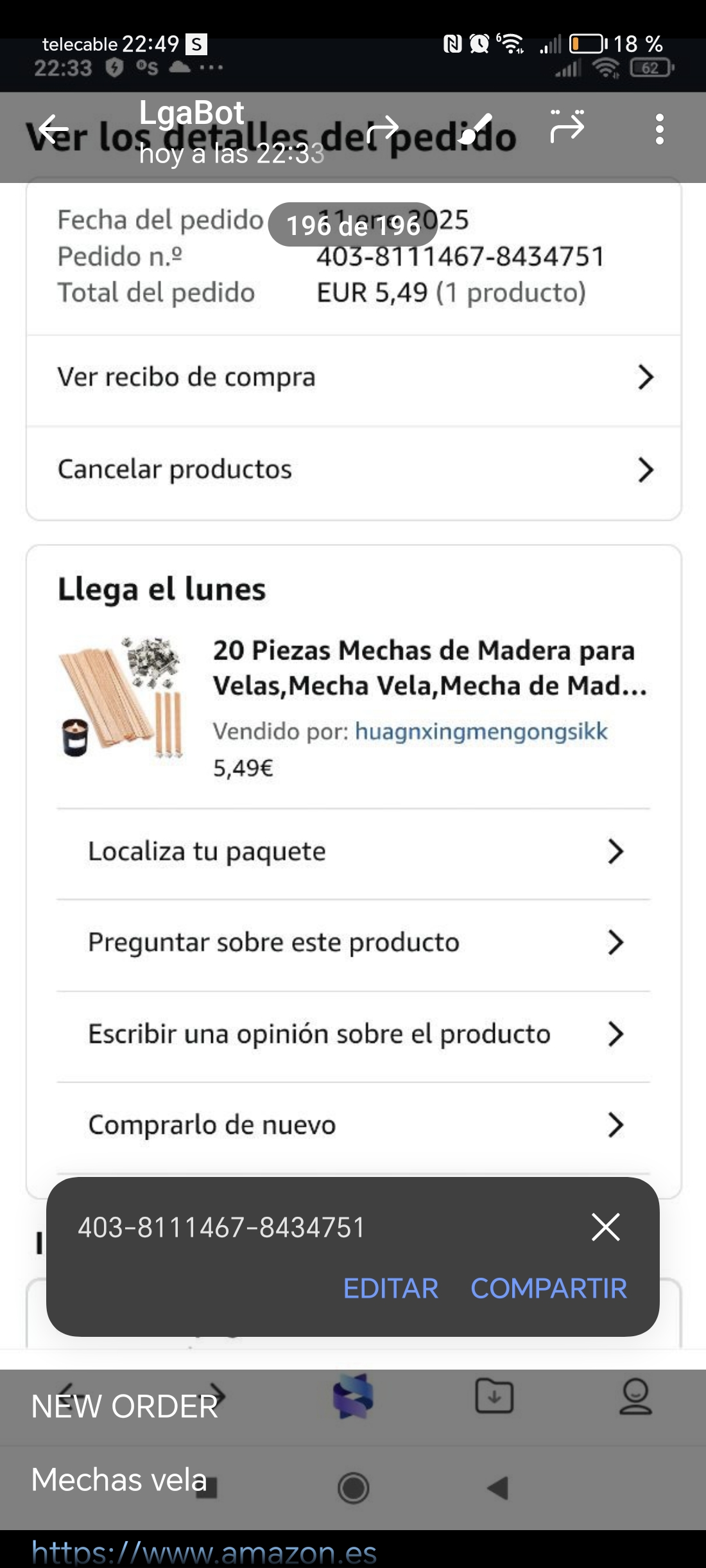Tap EDITAR on the clipboard popup
706x1568 pixels.
tap(390, 1288)
